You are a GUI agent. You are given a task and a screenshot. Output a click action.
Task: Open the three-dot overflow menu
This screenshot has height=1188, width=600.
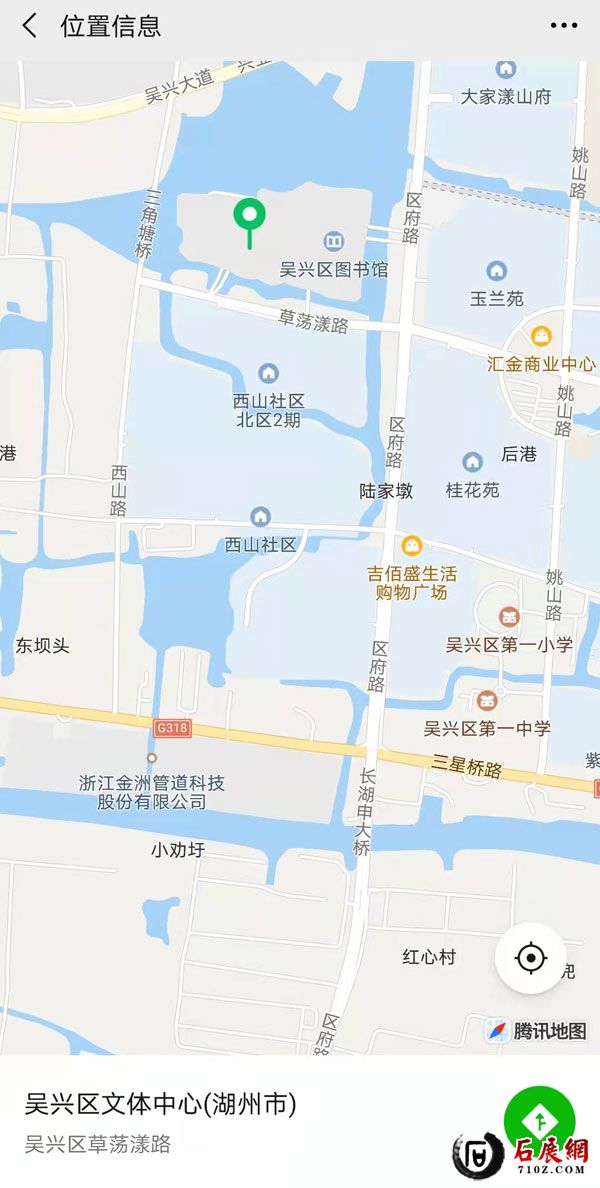click(564, 27)
